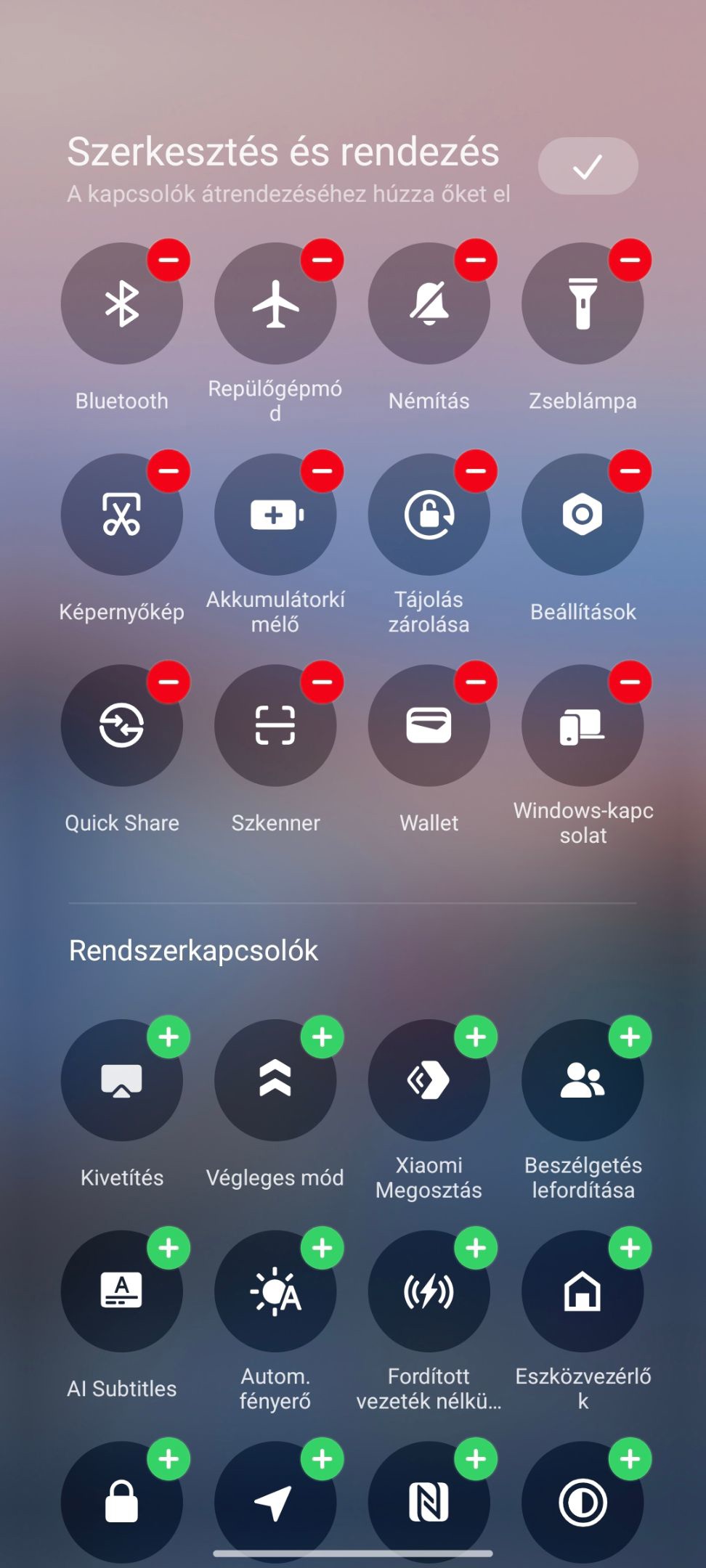This screenshot has height=1568, width=706.
Task: Remove the Bluetooth tile
Action: pyautogui.click(x=169, y=260)
